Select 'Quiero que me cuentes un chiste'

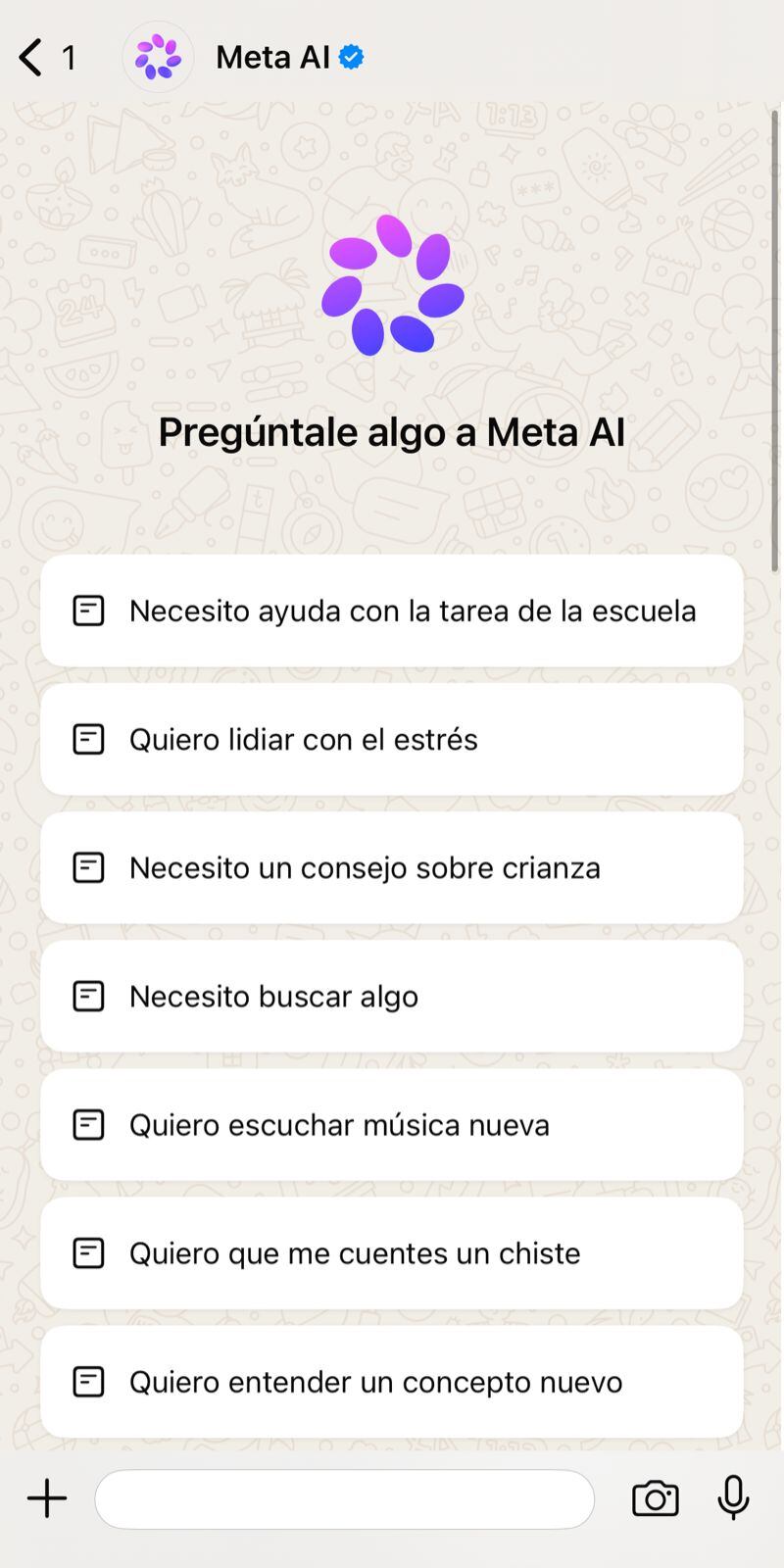point(392,1252)
